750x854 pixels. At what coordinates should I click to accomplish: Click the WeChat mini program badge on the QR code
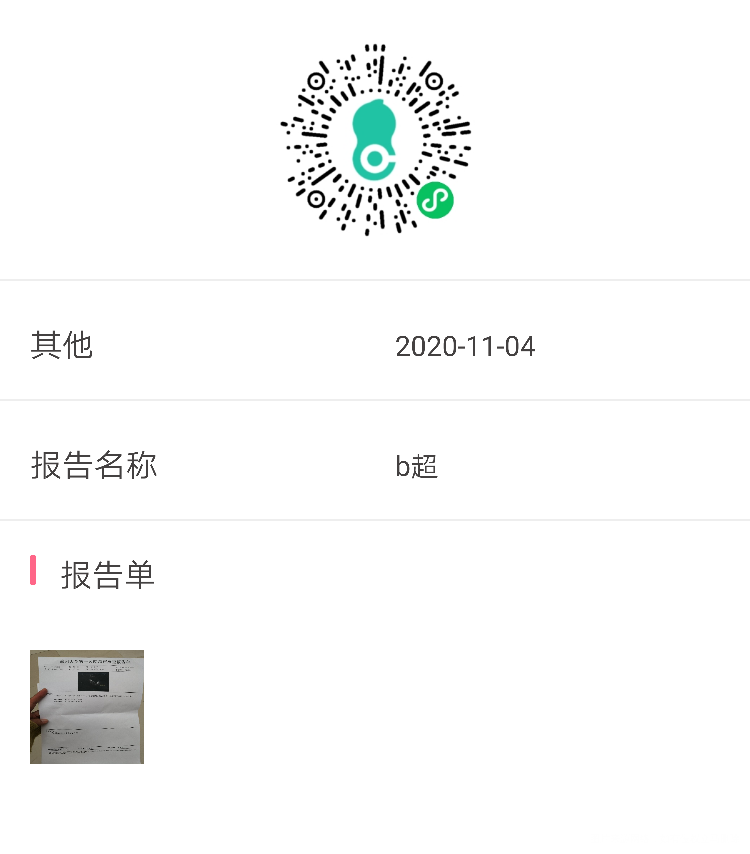coord(434,200)
